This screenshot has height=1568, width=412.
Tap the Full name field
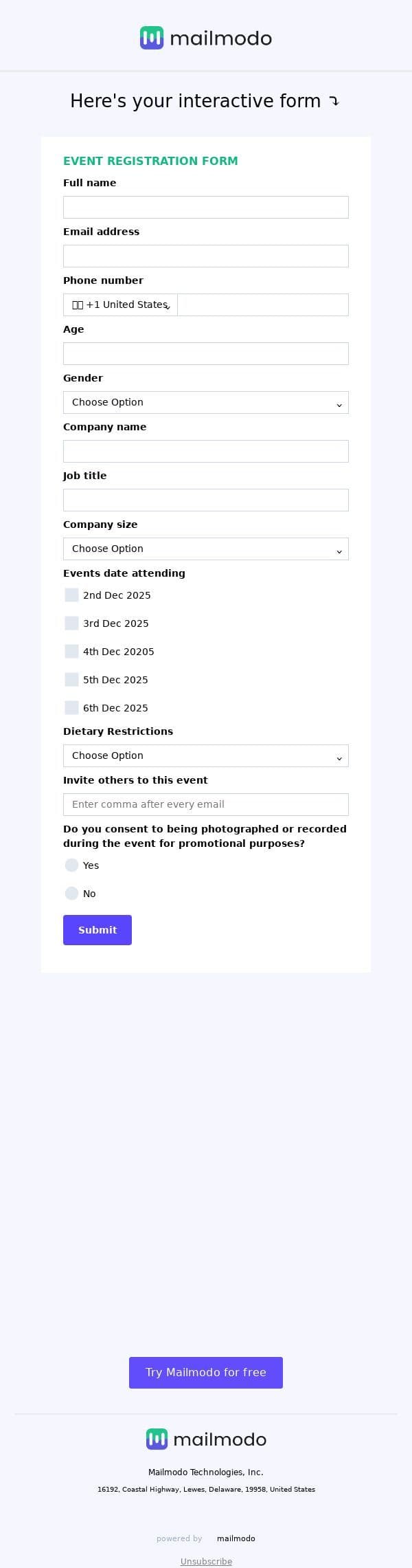pos(205,207)
